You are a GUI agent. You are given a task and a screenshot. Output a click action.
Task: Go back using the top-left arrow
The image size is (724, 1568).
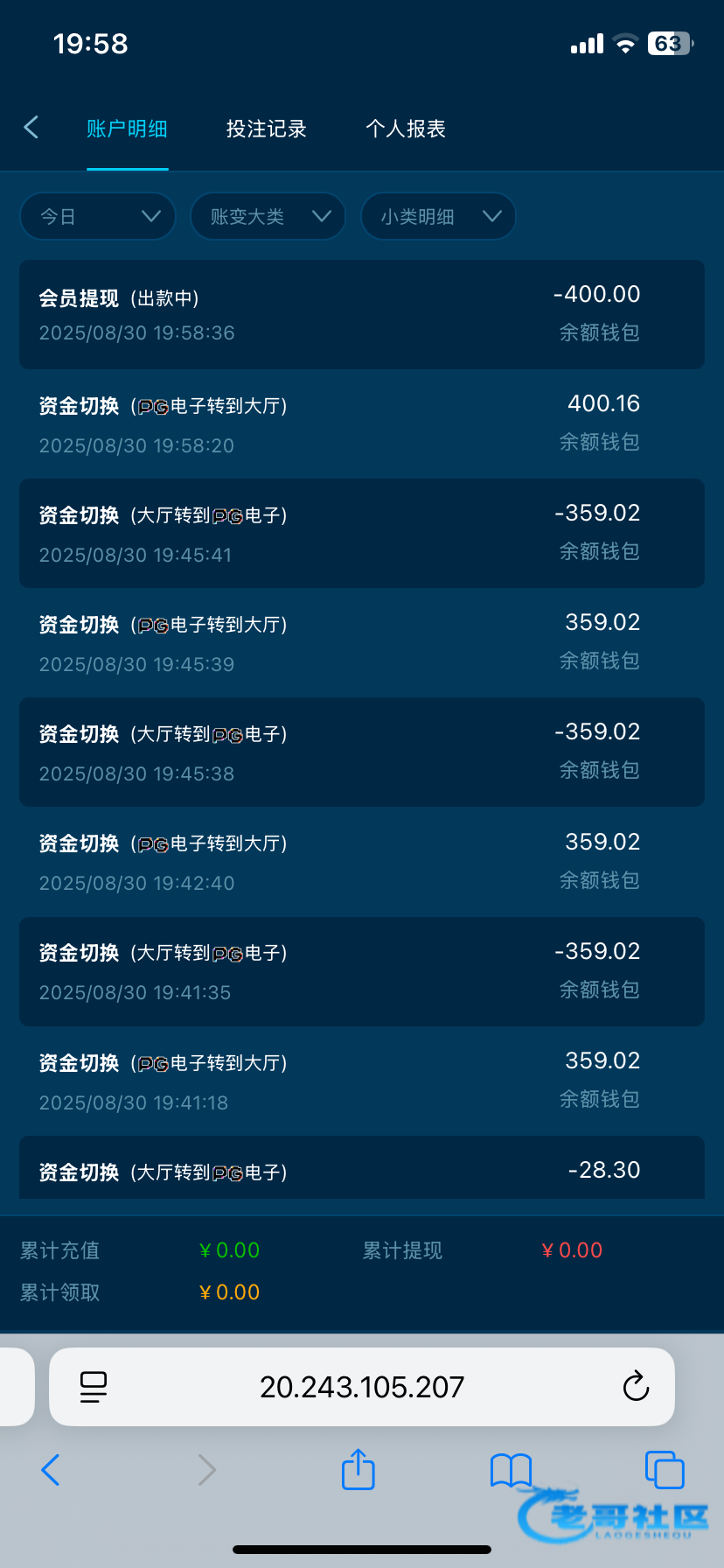coord(31,128)
